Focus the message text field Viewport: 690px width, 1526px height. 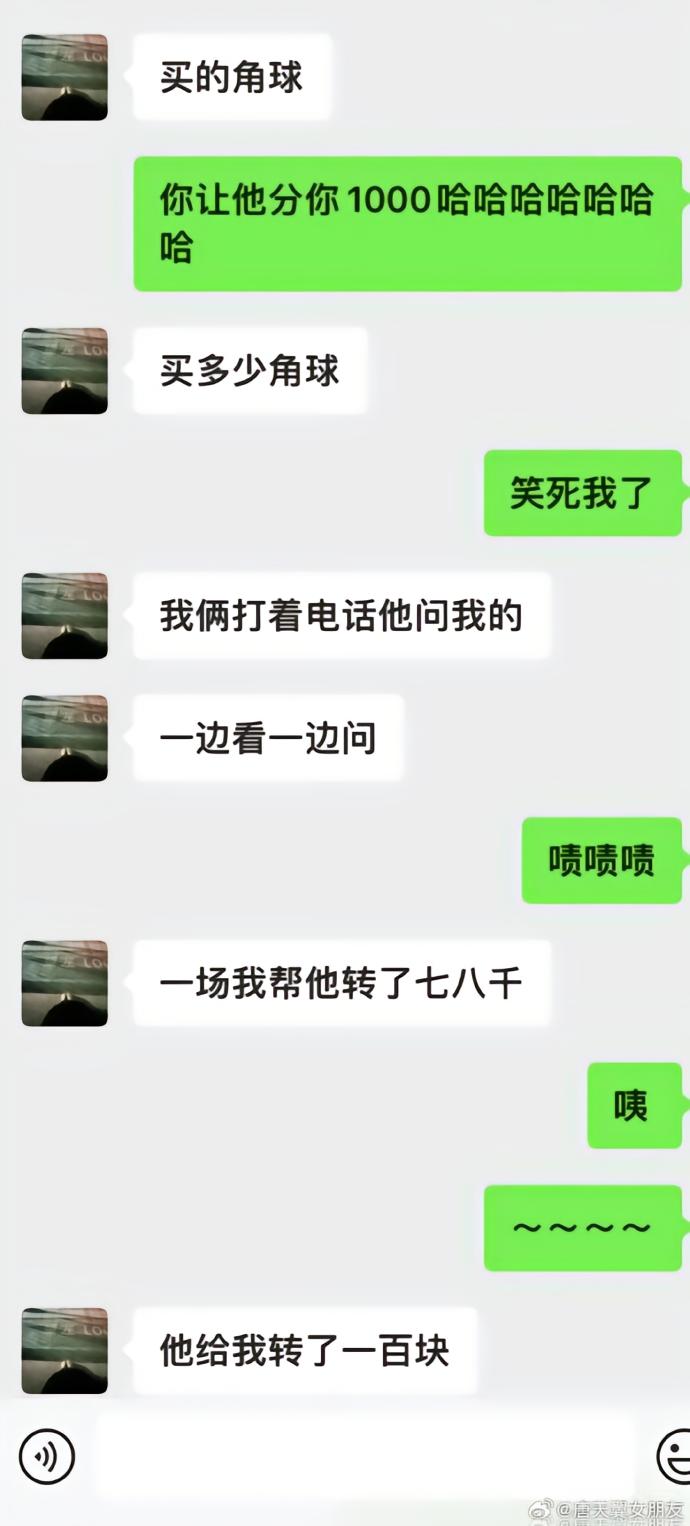pos(365,1457)
